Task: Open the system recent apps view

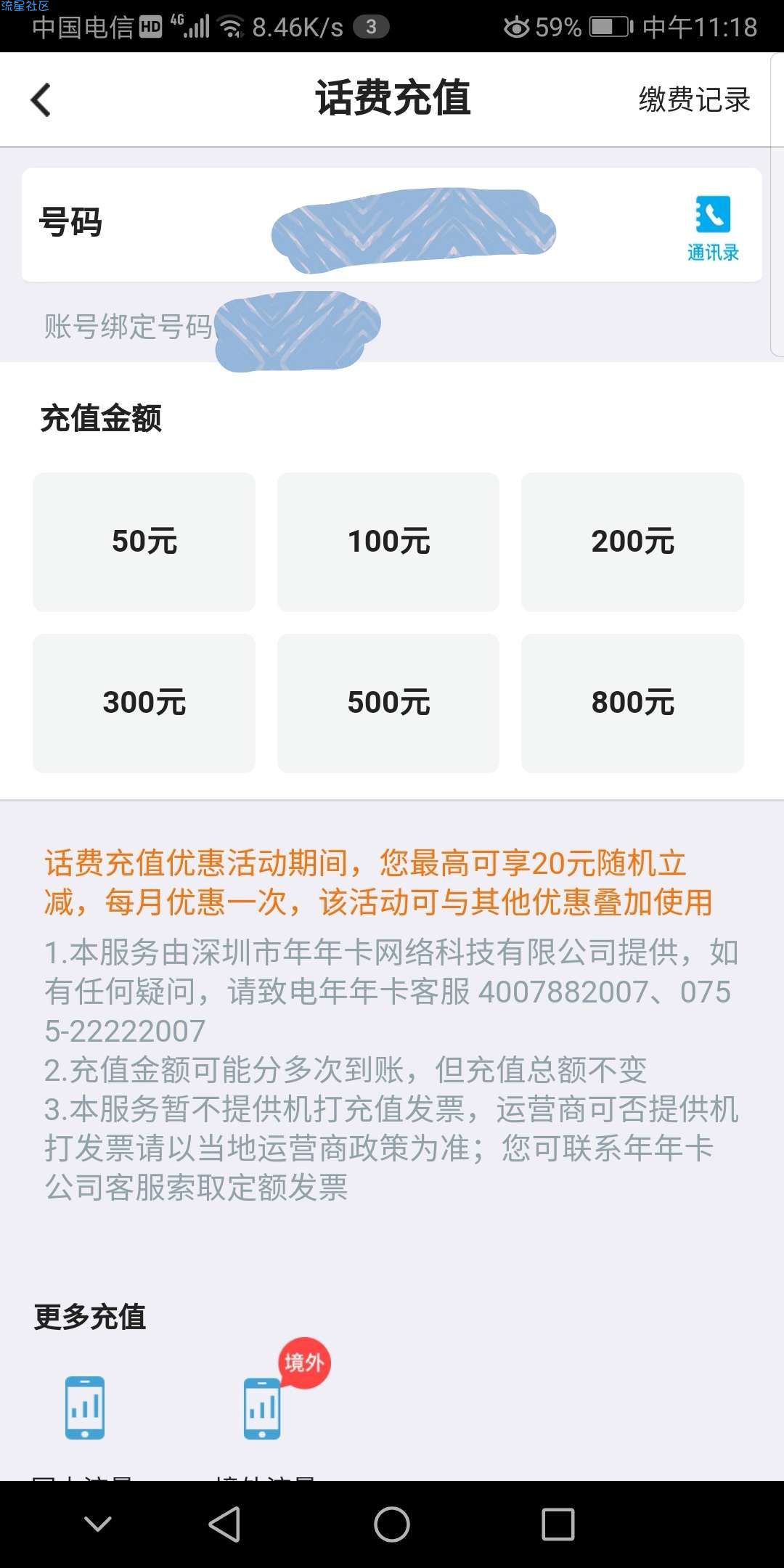Action: [x=558, y=1524]
